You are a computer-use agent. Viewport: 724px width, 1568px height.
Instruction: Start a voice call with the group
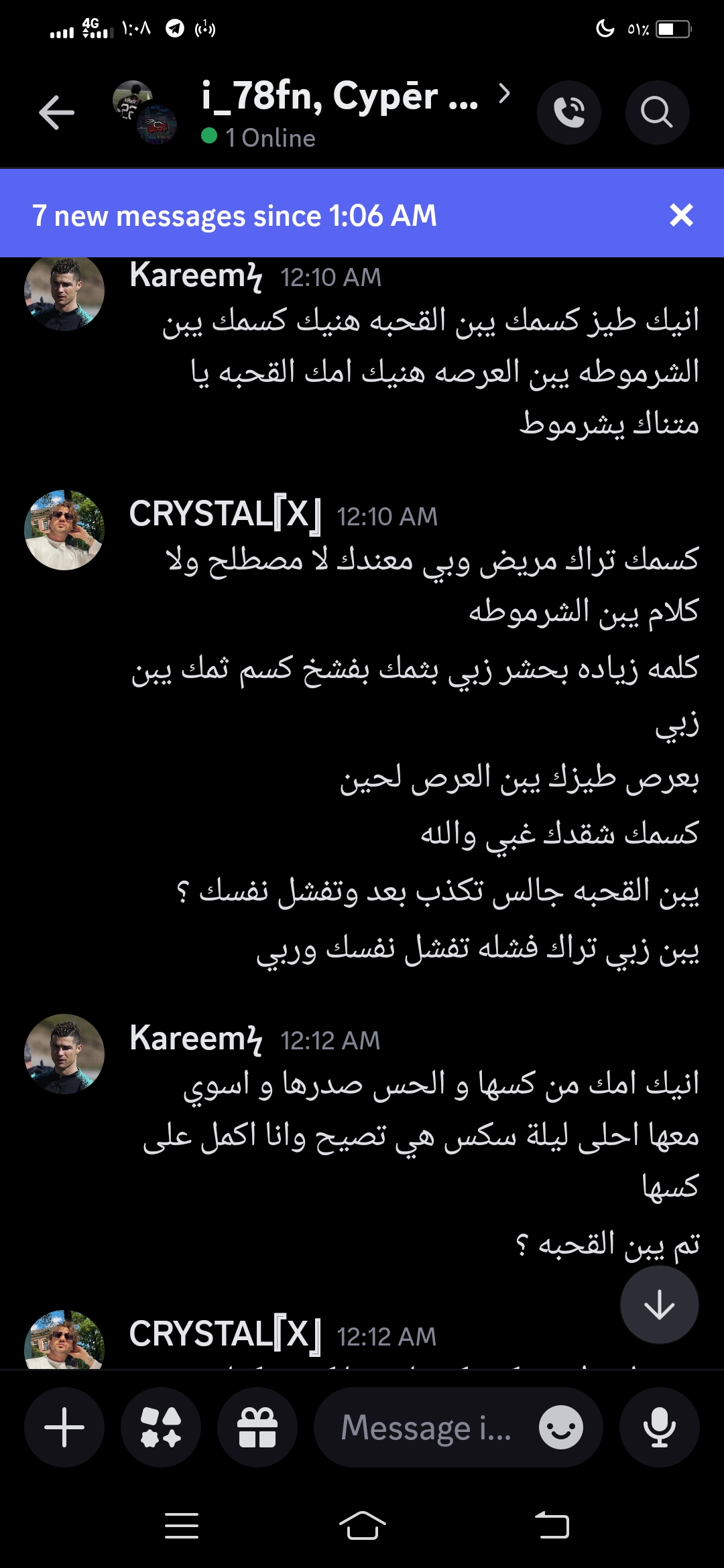point(568,112)
